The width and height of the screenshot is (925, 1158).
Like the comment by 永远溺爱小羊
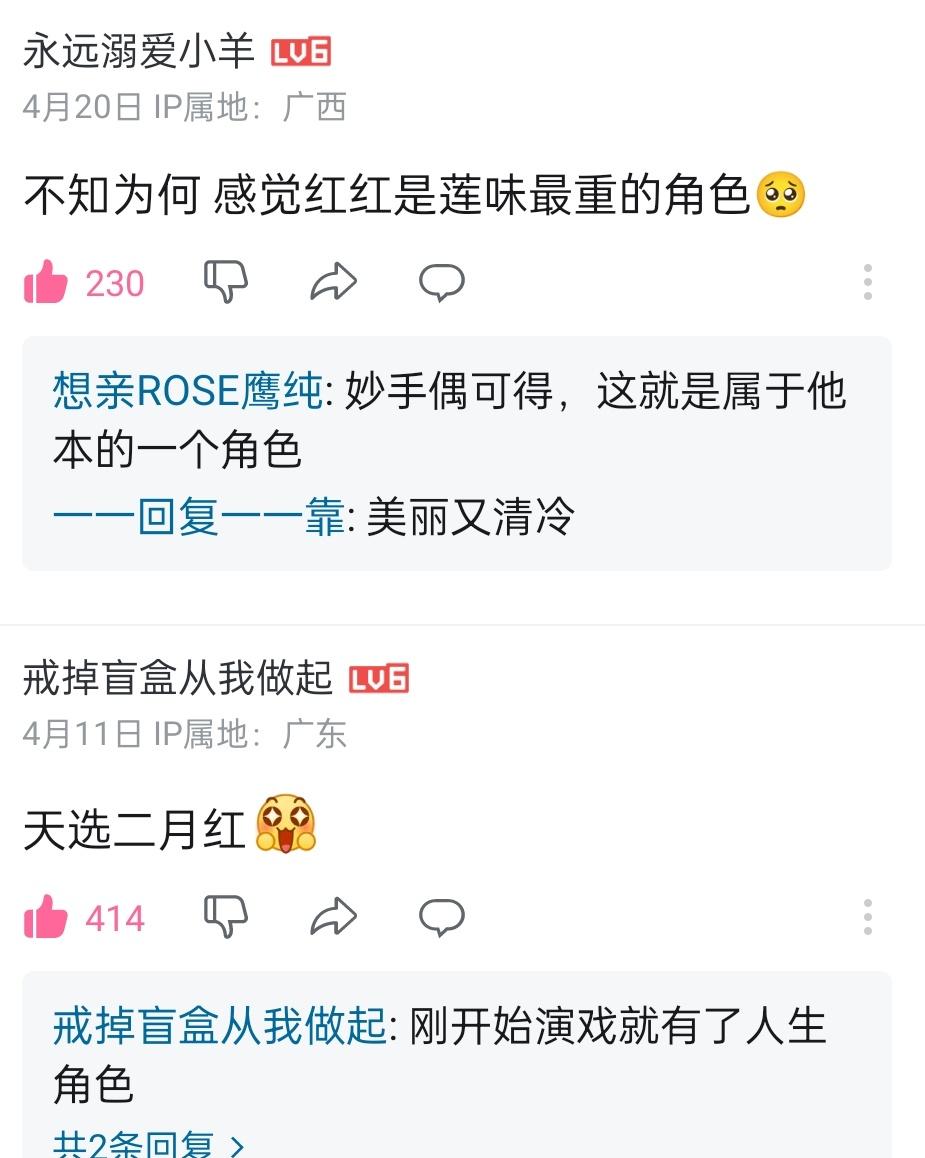pos(45,283)
